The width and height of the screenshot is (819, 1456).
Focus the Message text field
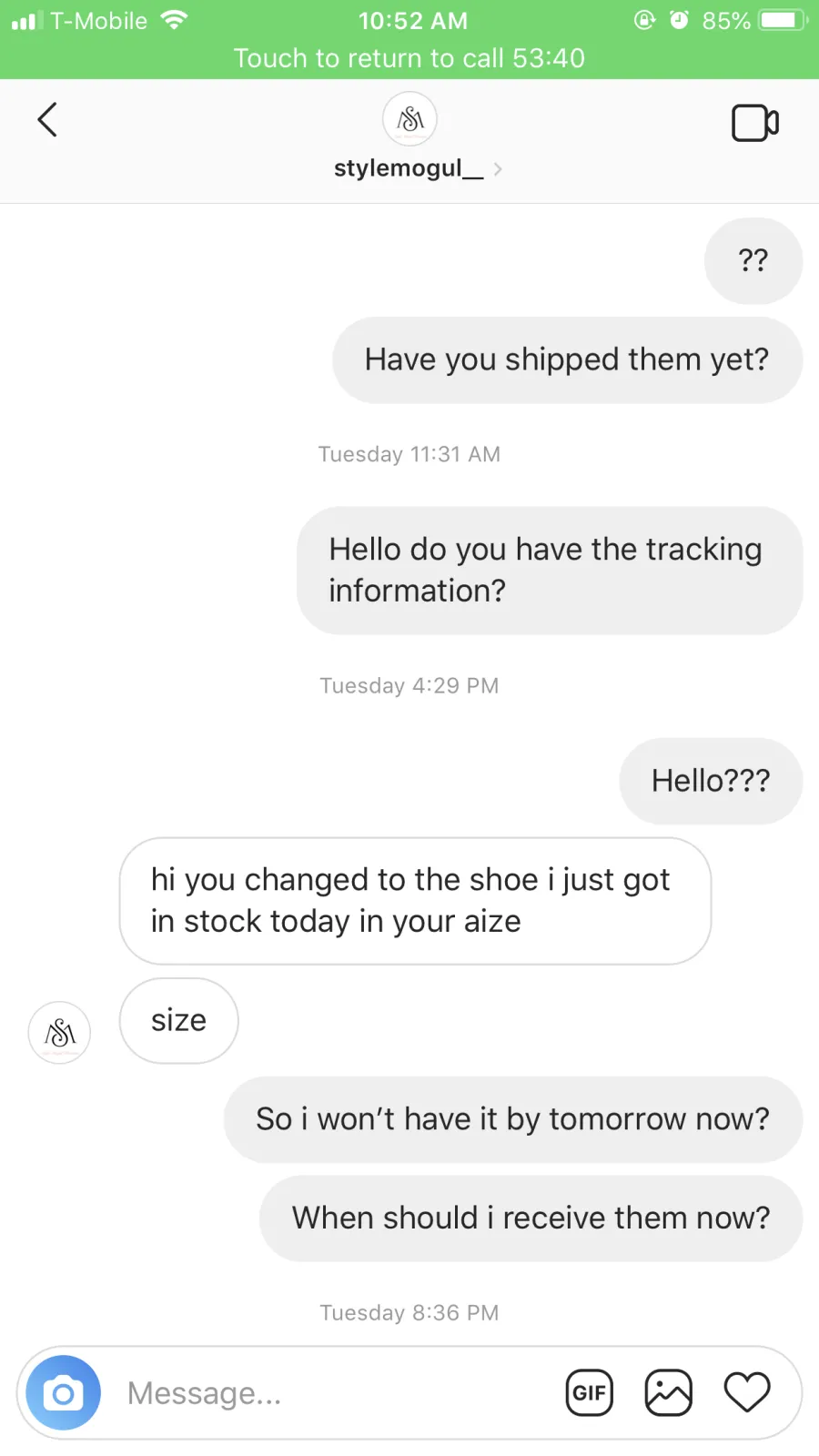tap(328, 1393)
